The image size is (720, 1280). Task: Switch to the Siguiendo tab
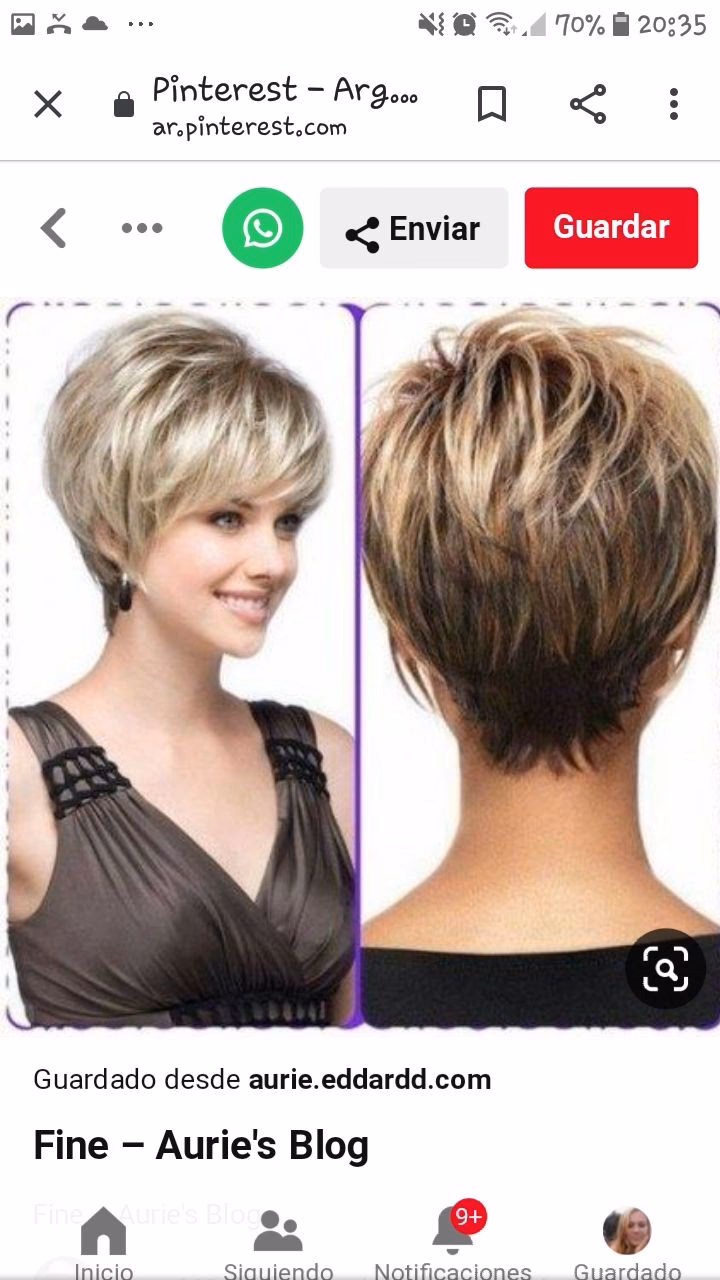pyautogui.click(x=278, y=1245)
